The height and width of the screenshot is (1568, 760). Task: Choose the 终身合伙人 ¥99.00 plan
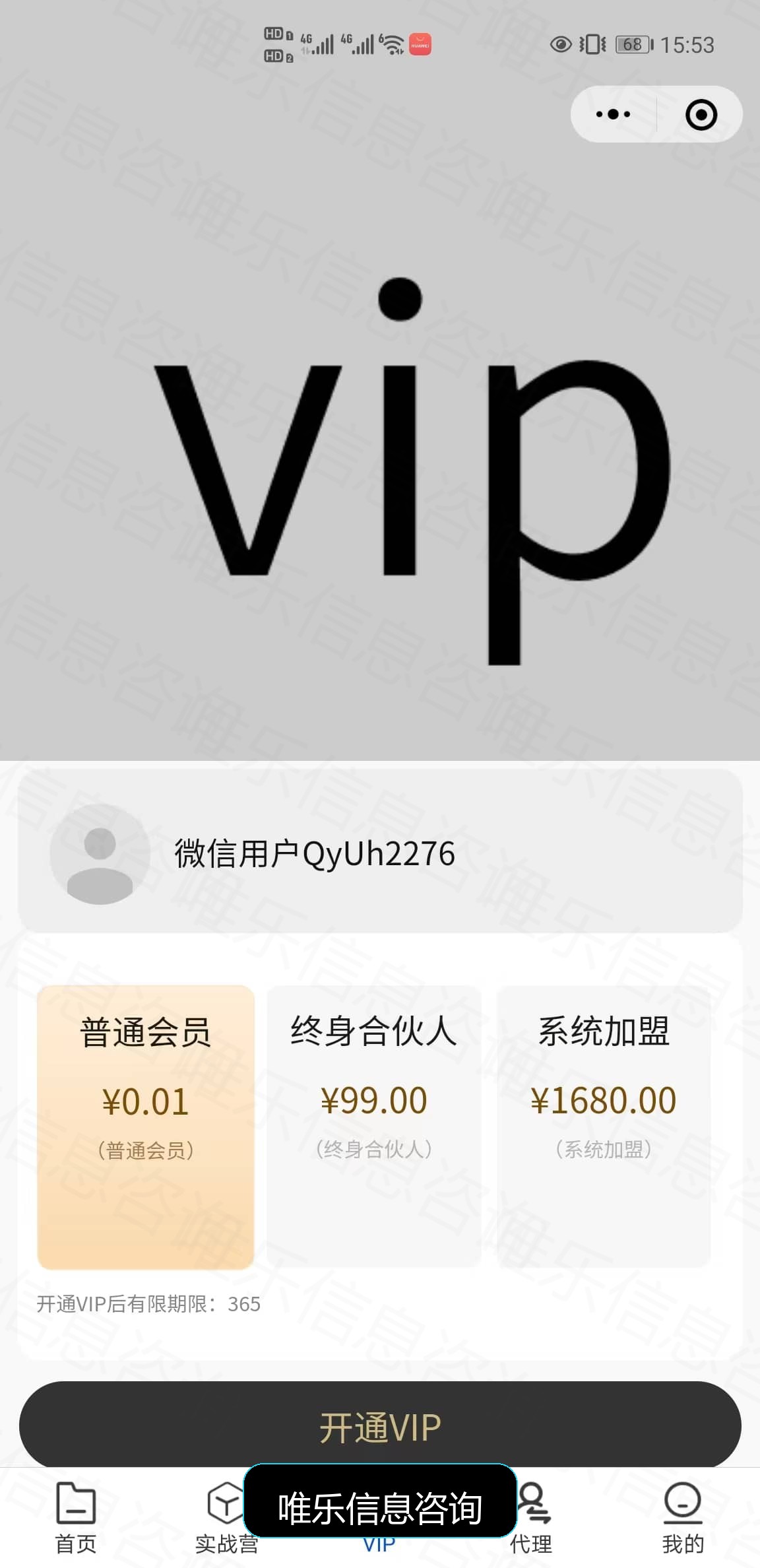tap(374, 1127)
